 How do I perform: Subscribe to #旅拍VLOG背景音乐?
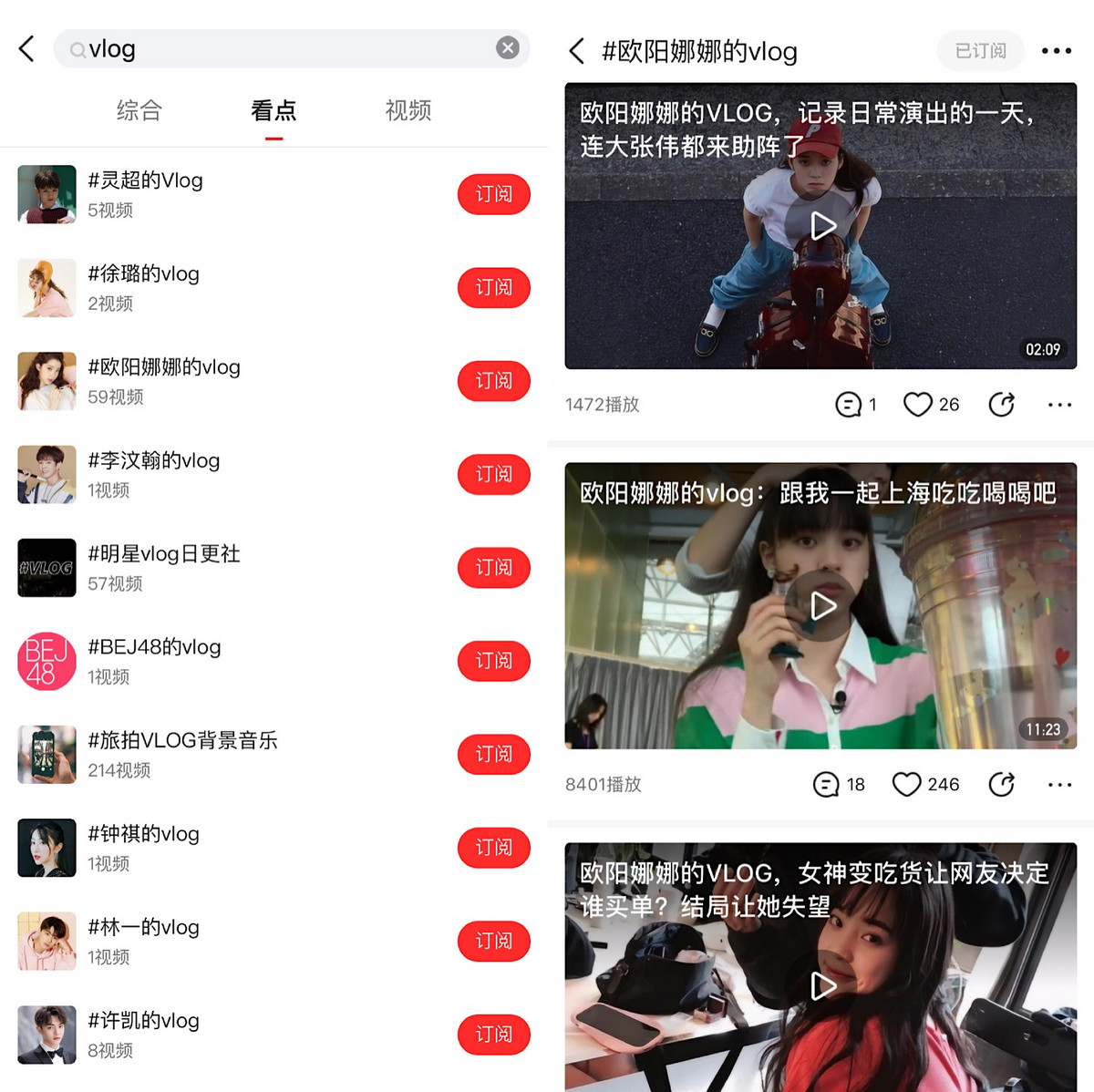tap(493, 755)
